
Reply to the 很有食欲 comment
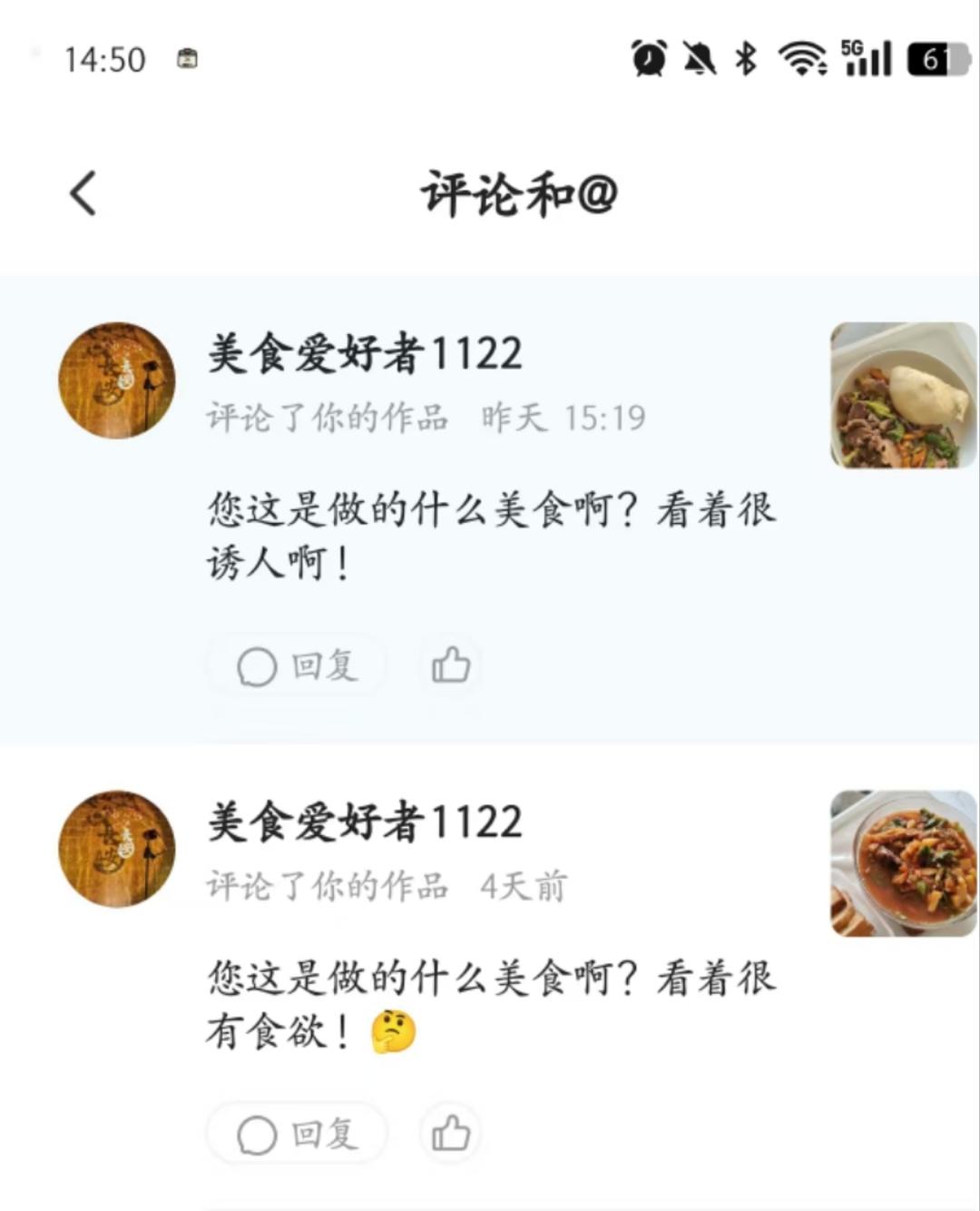(298, 1135)
